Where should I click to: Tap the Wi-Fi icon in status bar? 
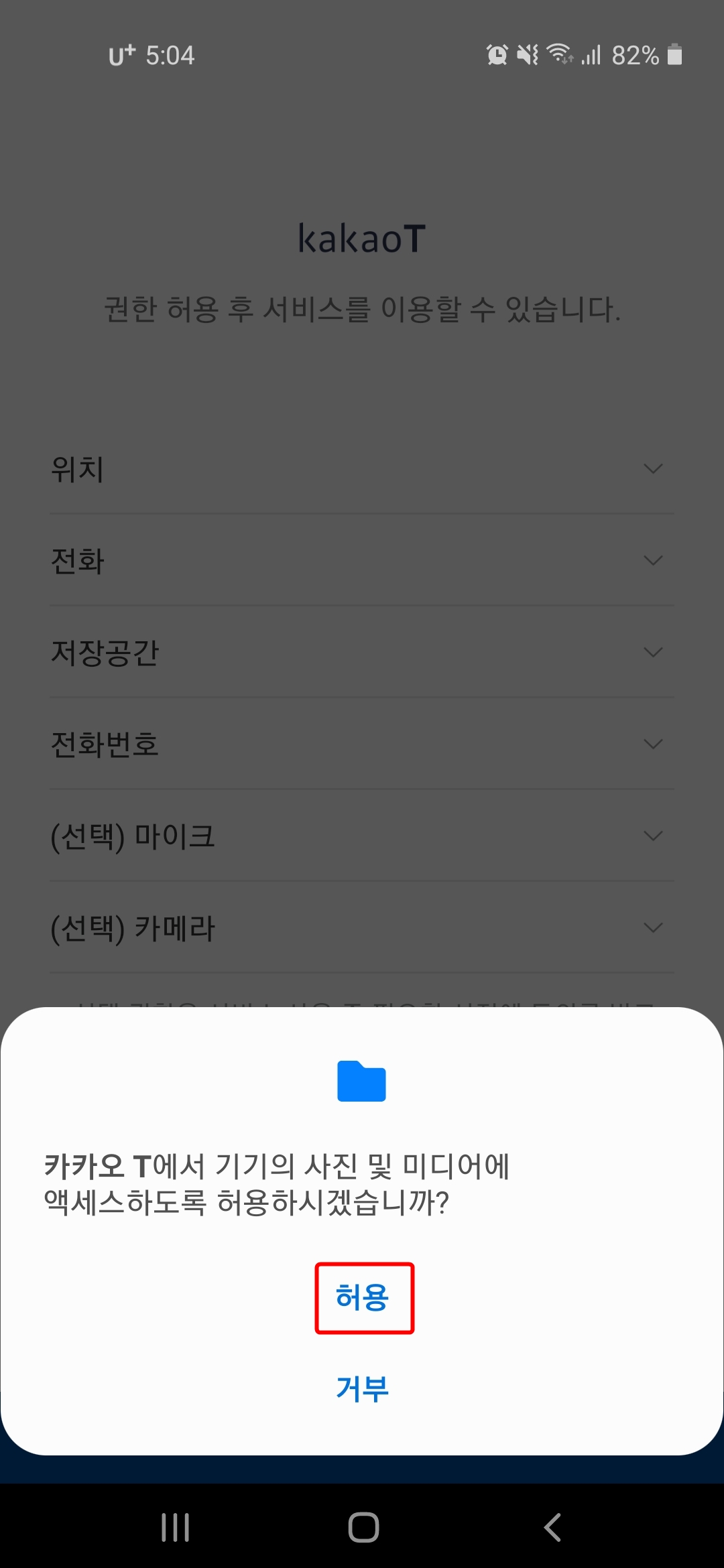click(x=560, y=56)
